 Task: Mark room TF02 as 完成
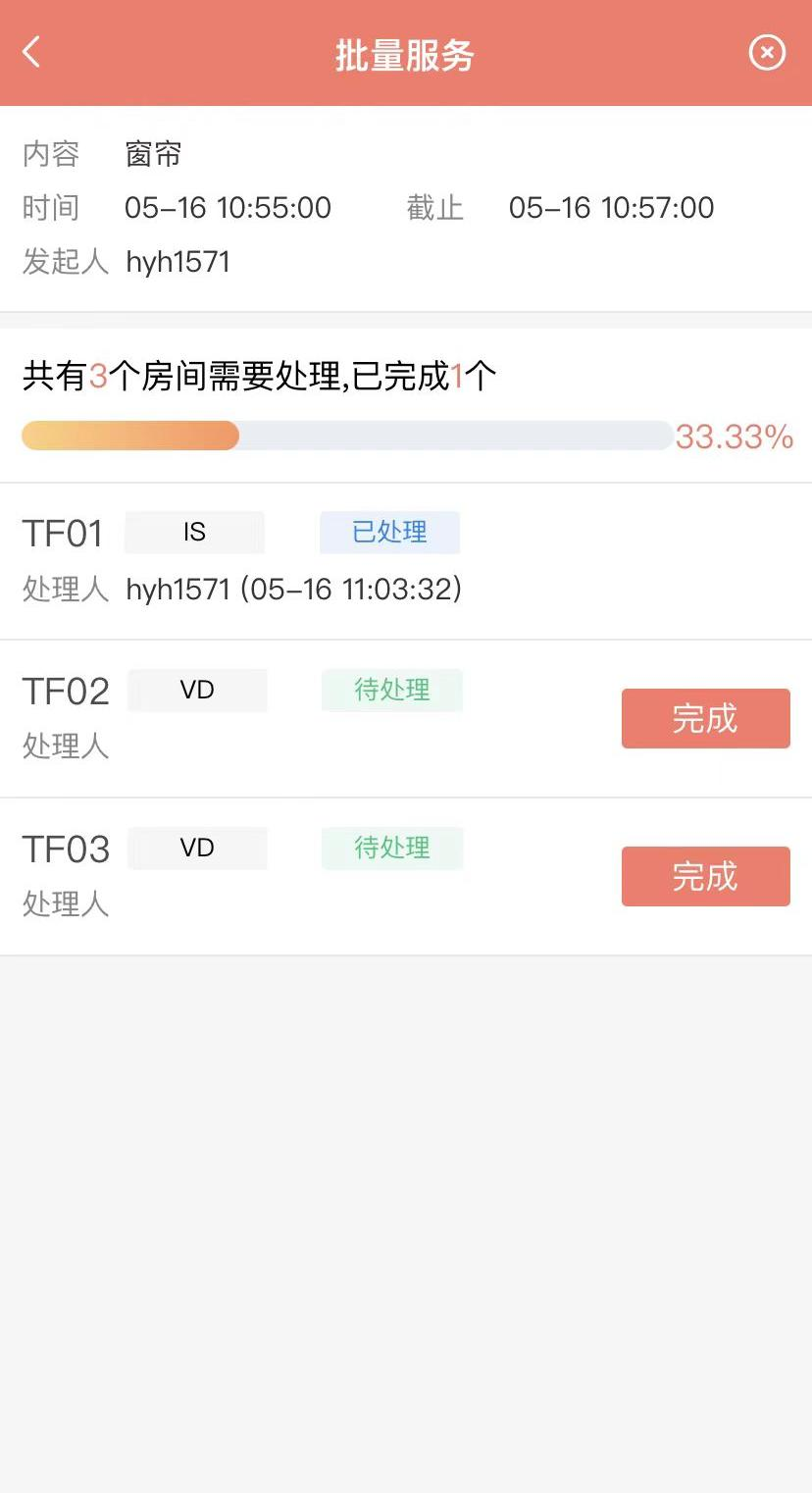click(706, 718)
